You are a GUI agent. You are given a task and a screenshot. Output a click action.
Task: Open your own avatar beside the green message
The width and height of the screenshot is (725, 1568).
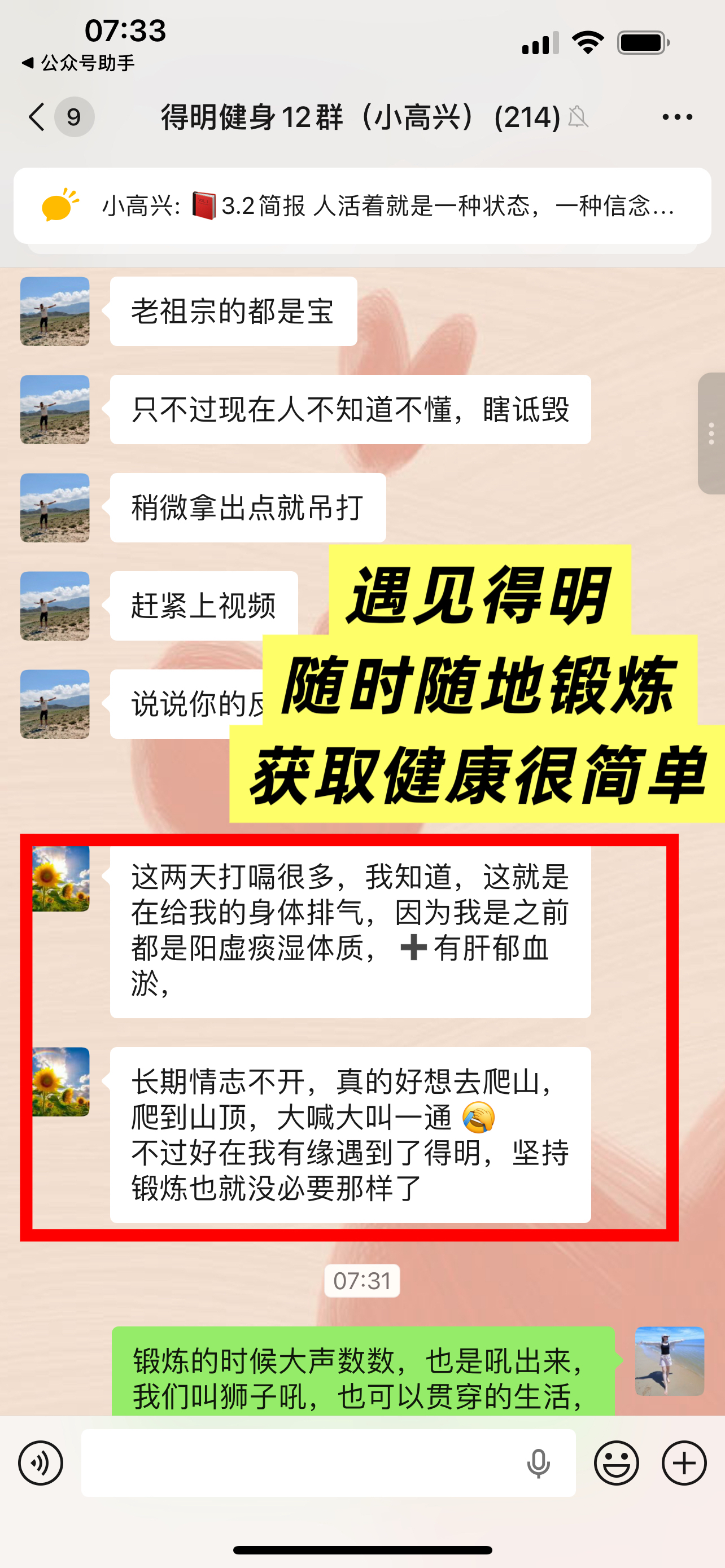669,1360
